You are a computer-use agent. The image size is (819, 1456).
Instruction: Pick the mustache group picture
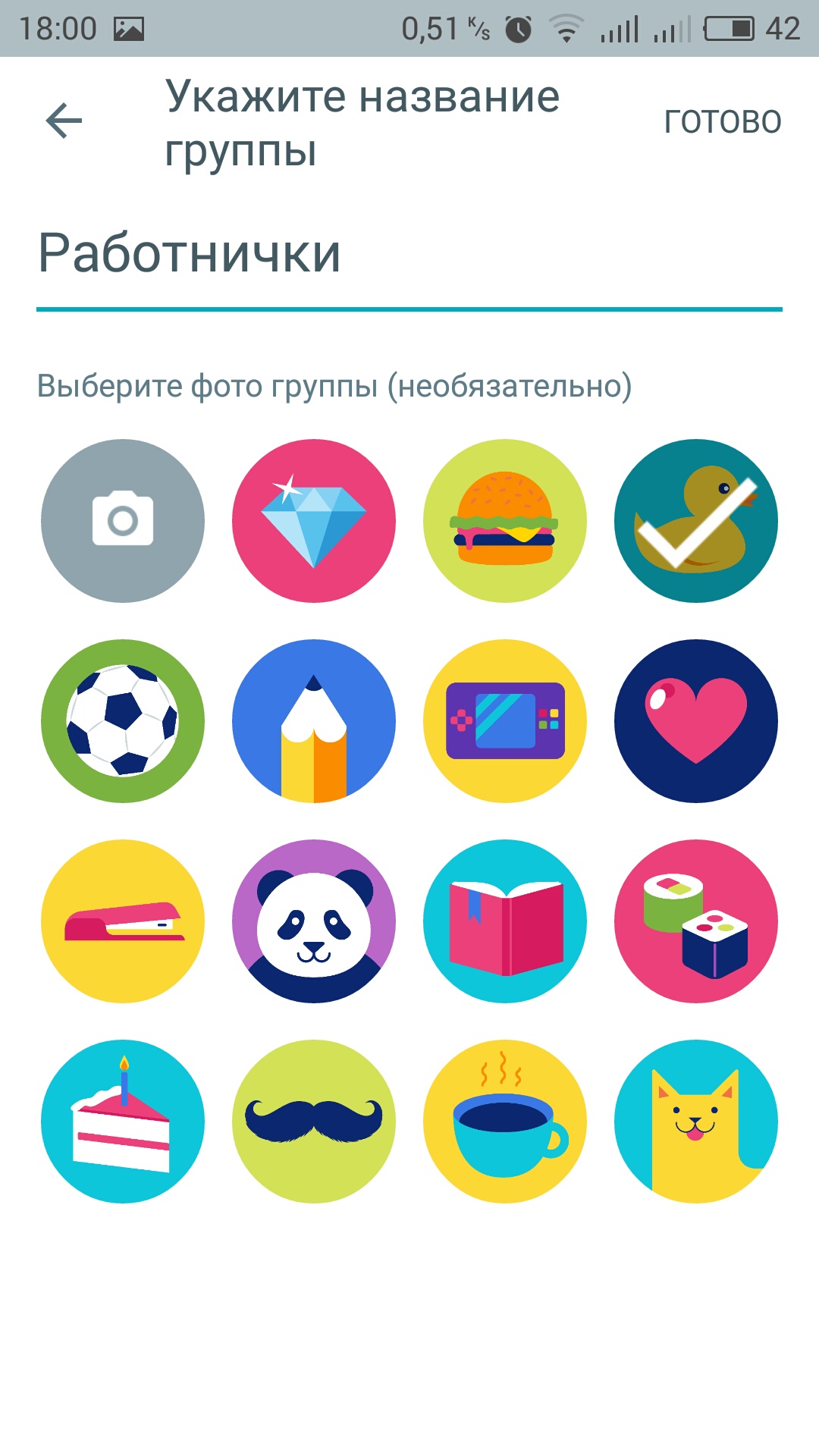[x=314, y=1122]
